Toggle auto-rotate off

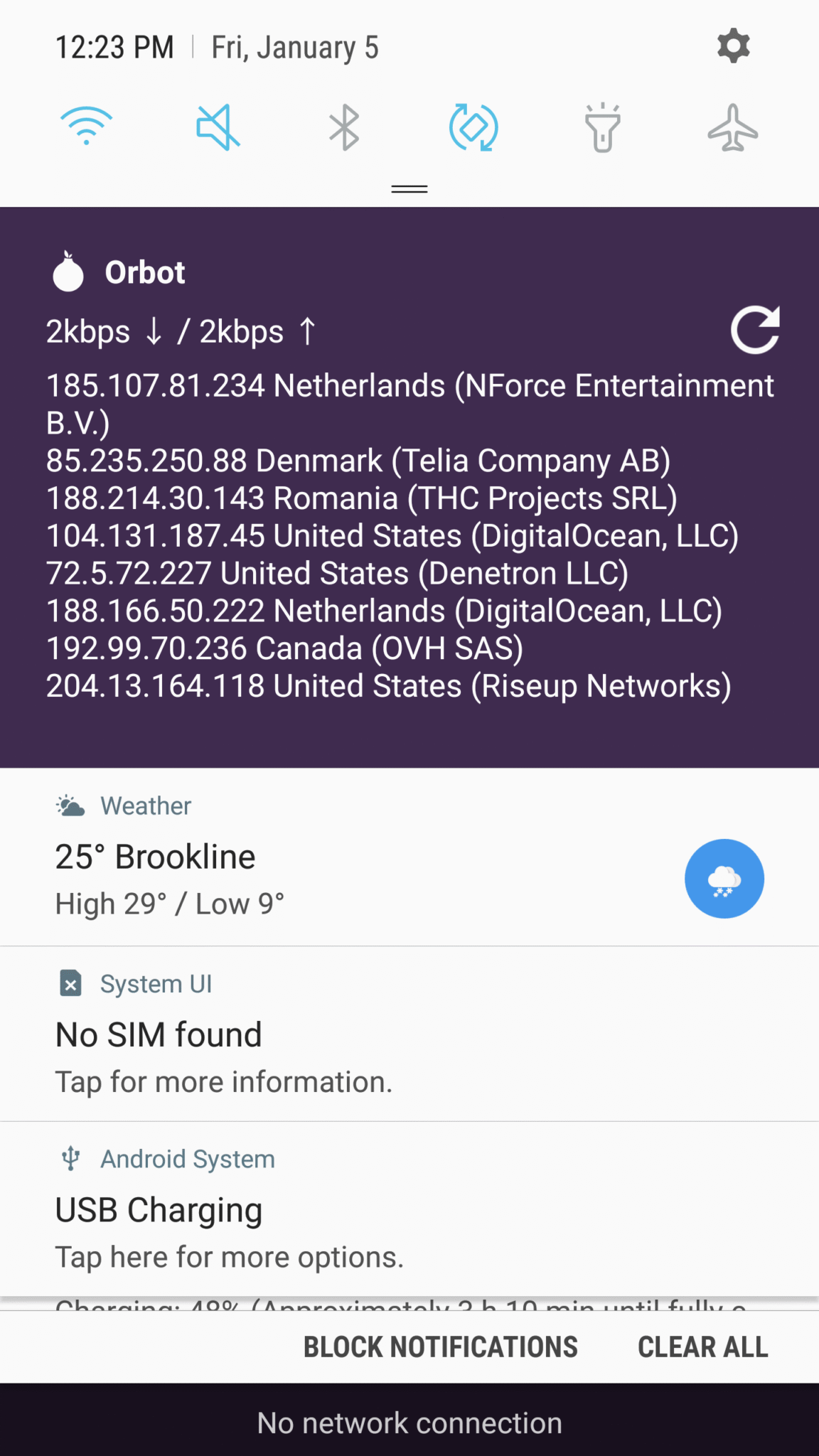tap(473, 127)
